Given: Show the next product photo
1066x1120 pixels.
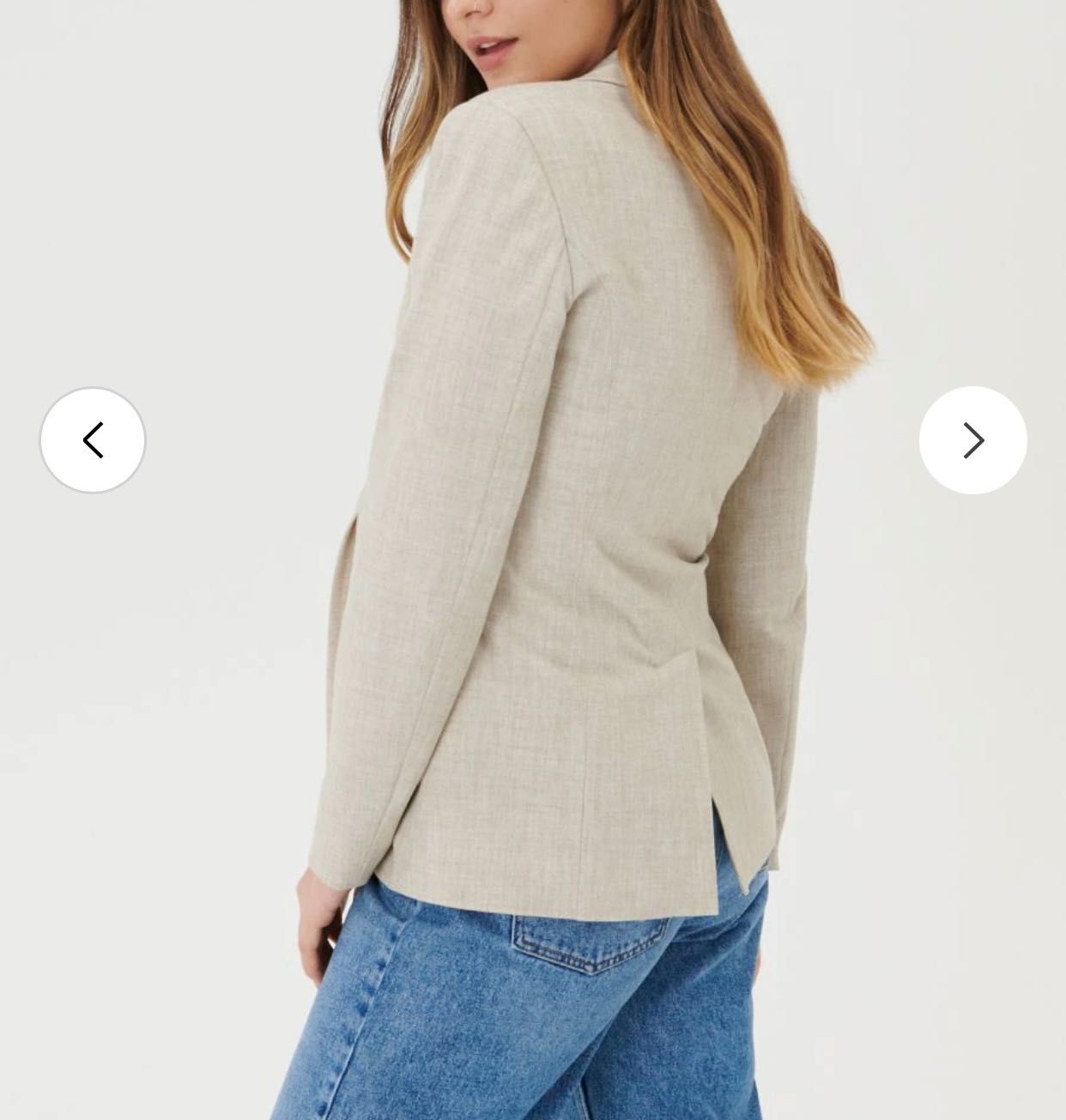Looking at the screenshot, I should (x=972, y=440).
